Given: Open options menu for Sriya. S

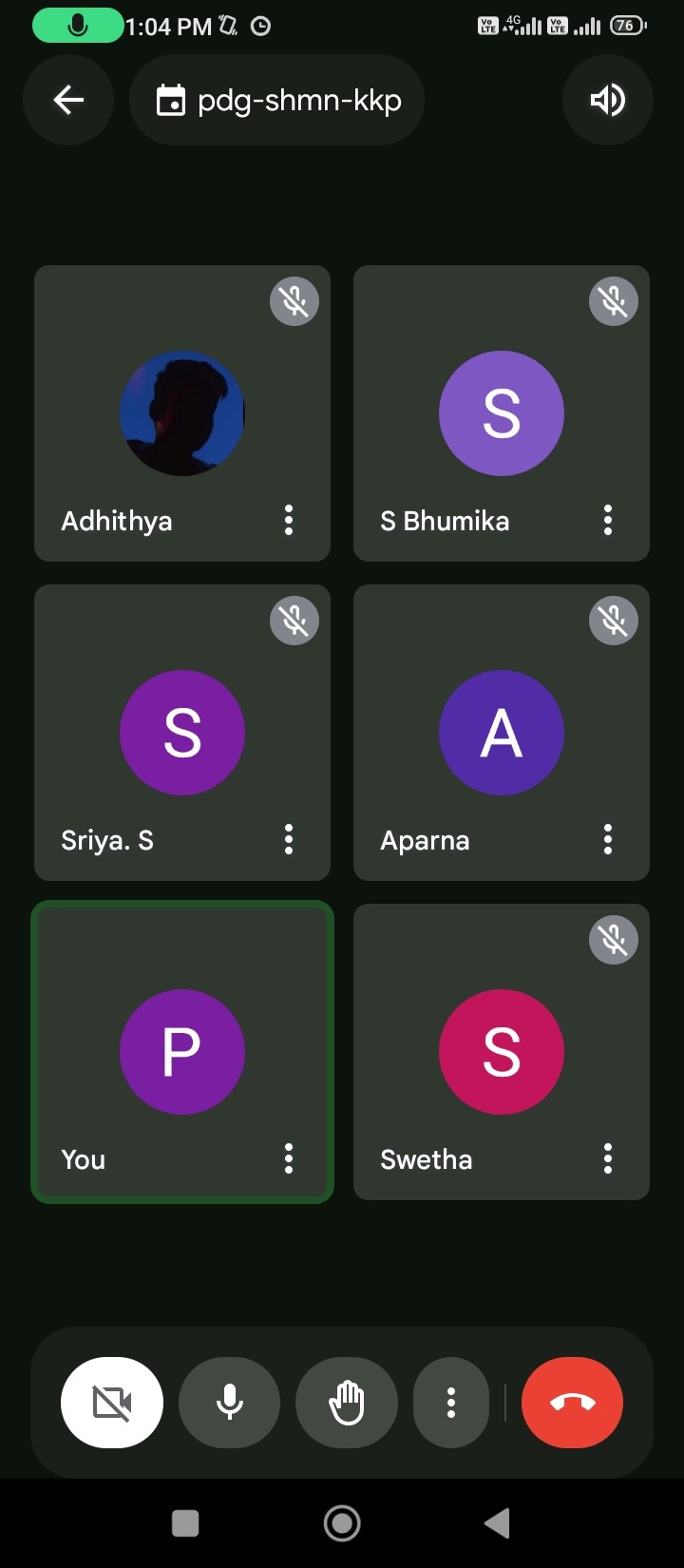Looking at the screenshot, I should pos(289,839).
